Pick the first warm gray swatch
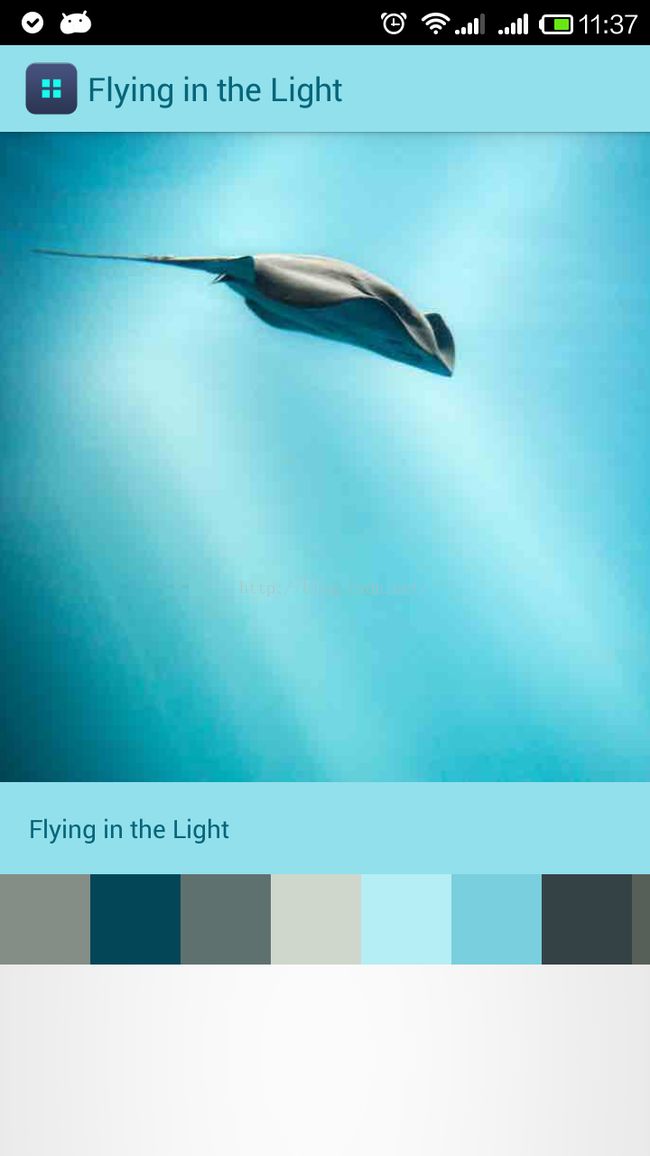Screen dimensions: 650x1156 click(45, 919)
